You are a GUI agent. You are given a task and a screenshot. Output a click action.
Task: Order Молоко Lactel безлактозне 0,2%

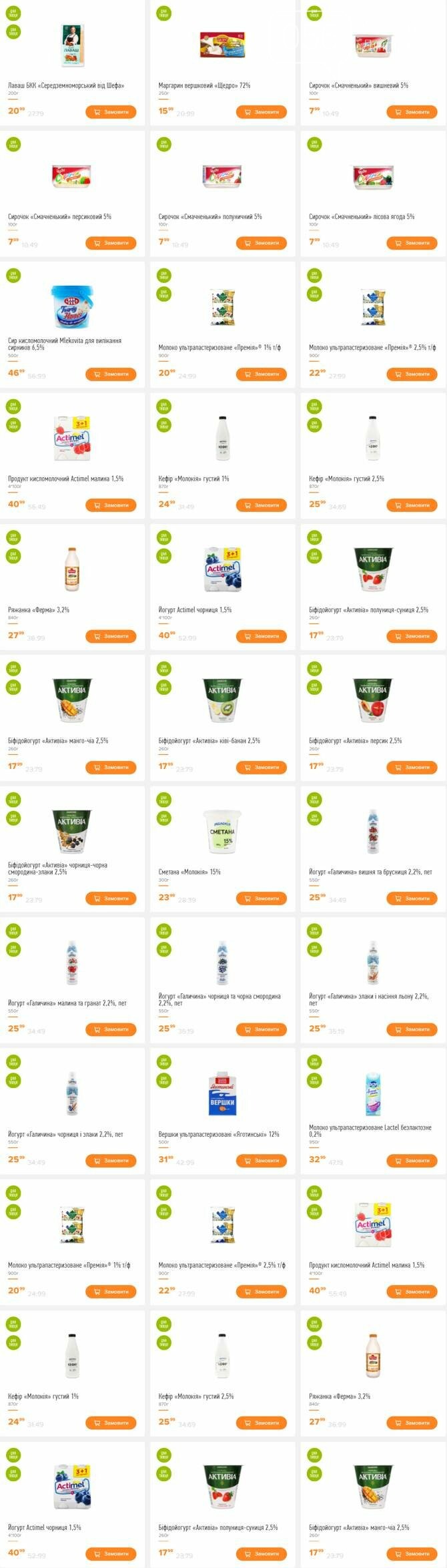coord(412,1160)
